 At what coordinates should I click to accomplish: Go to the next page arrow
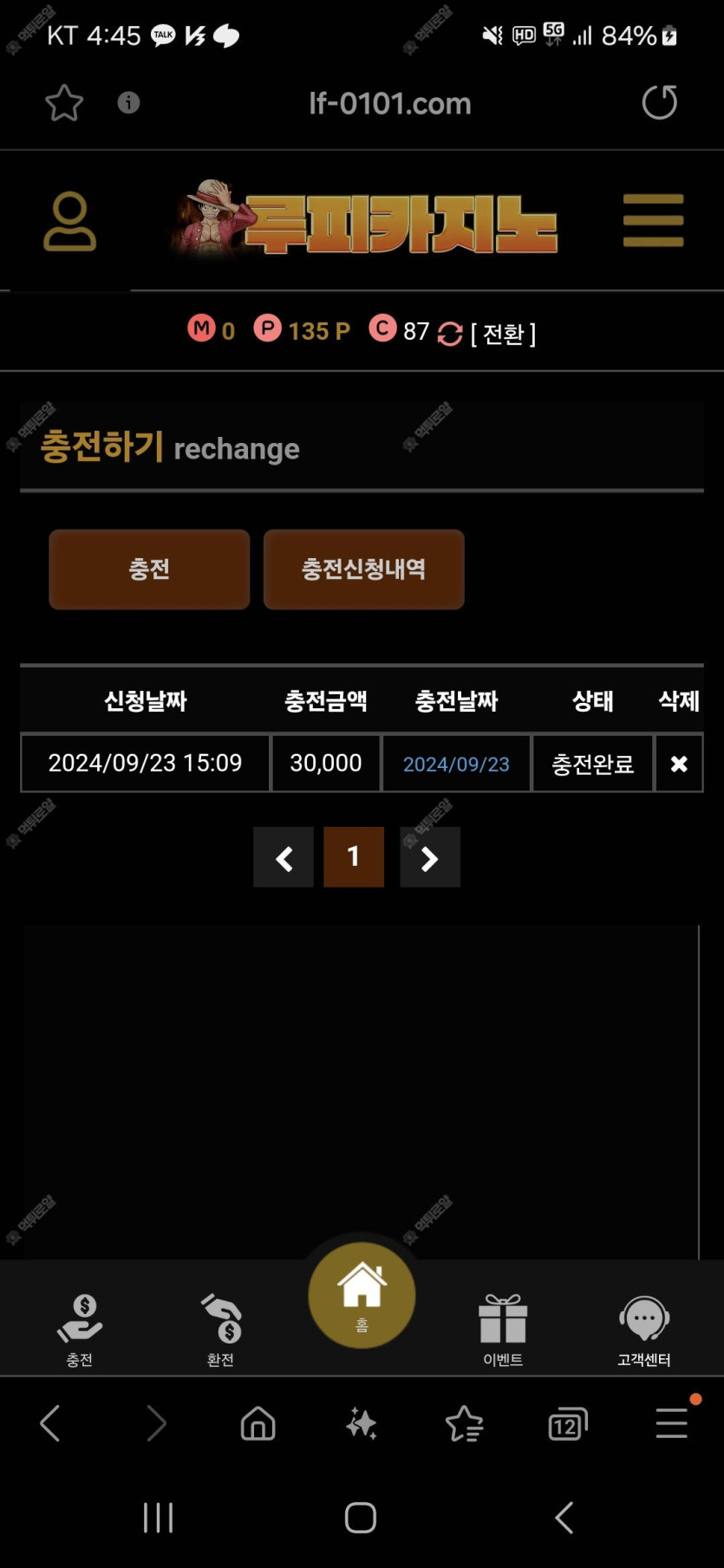coord(429,857)
